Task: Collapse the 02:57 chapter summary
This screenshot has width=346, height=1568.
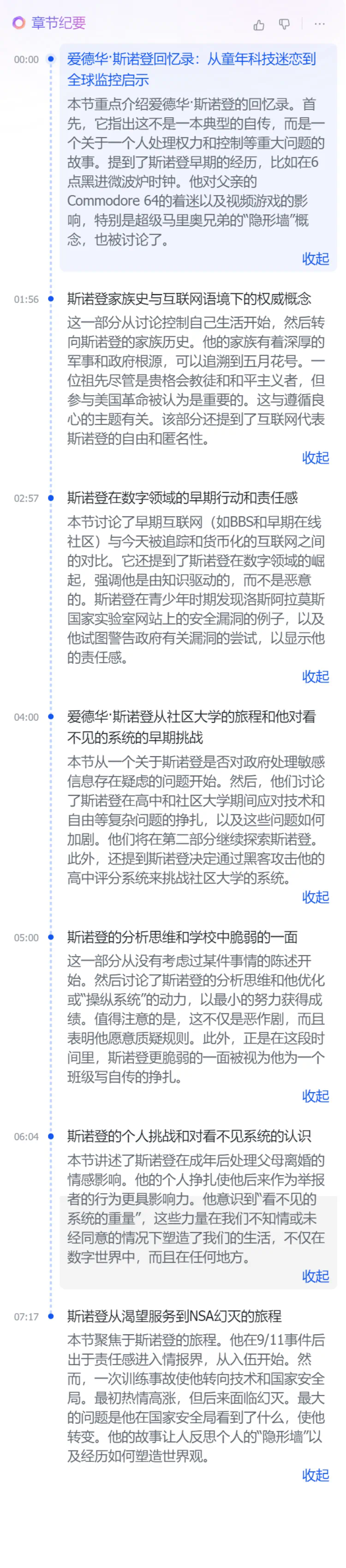Action: point(316,676)
